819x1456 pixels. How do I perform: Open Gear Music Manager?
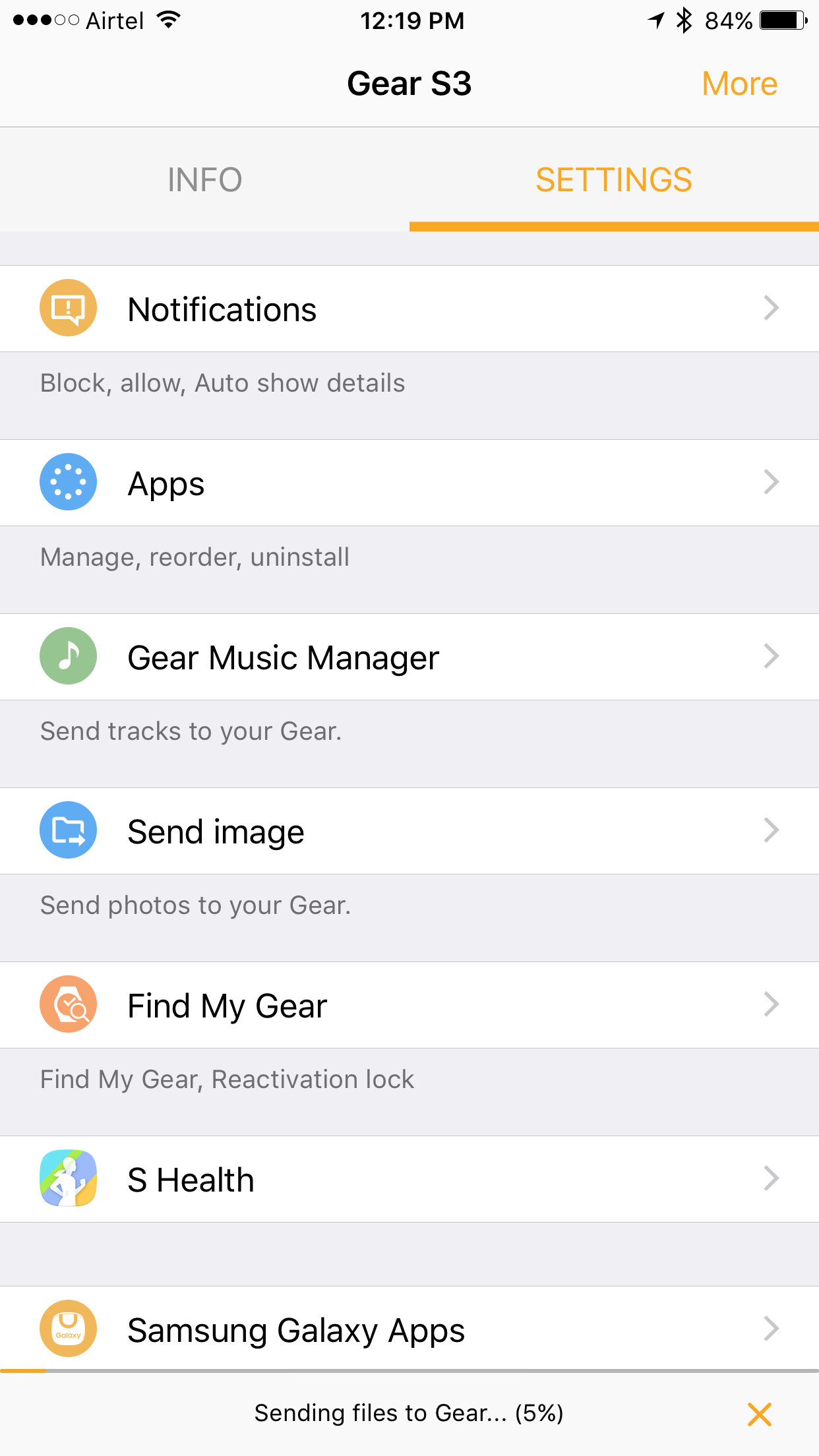coord(409,657)
